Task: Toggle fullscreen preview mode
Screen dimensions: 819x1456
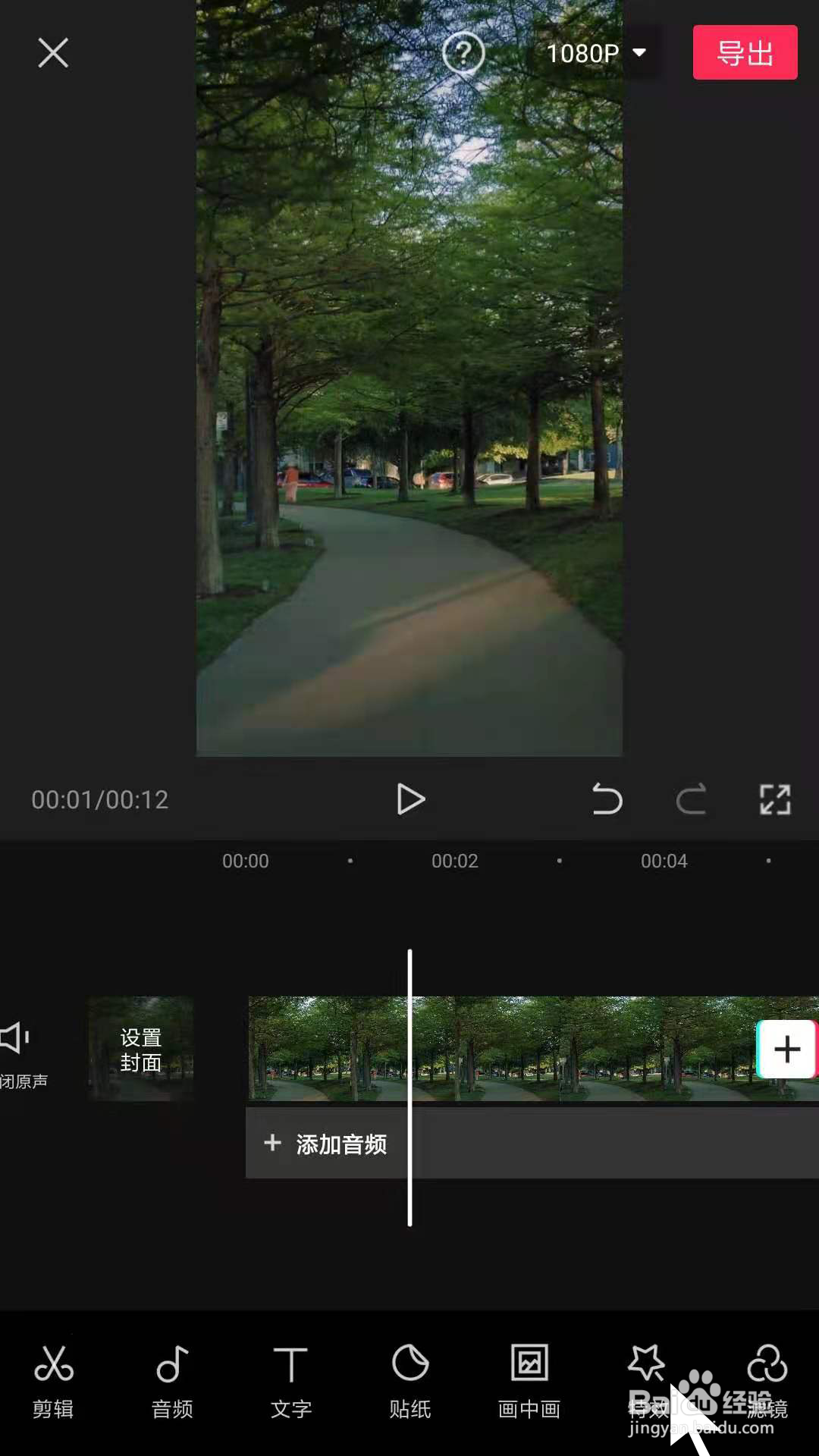Action: click(775, 799)
